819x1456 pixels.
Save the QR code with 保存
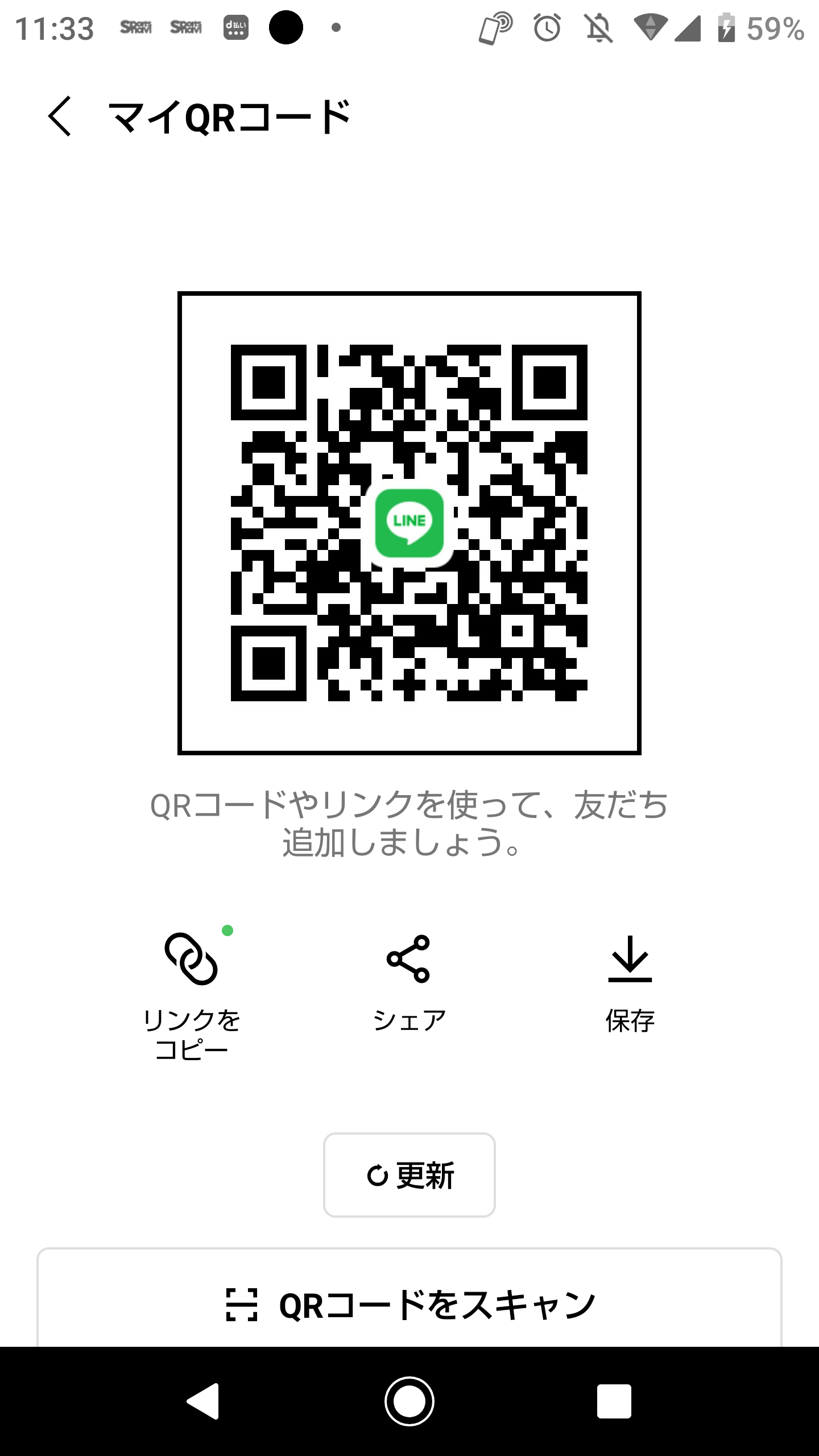pos(630,984)
